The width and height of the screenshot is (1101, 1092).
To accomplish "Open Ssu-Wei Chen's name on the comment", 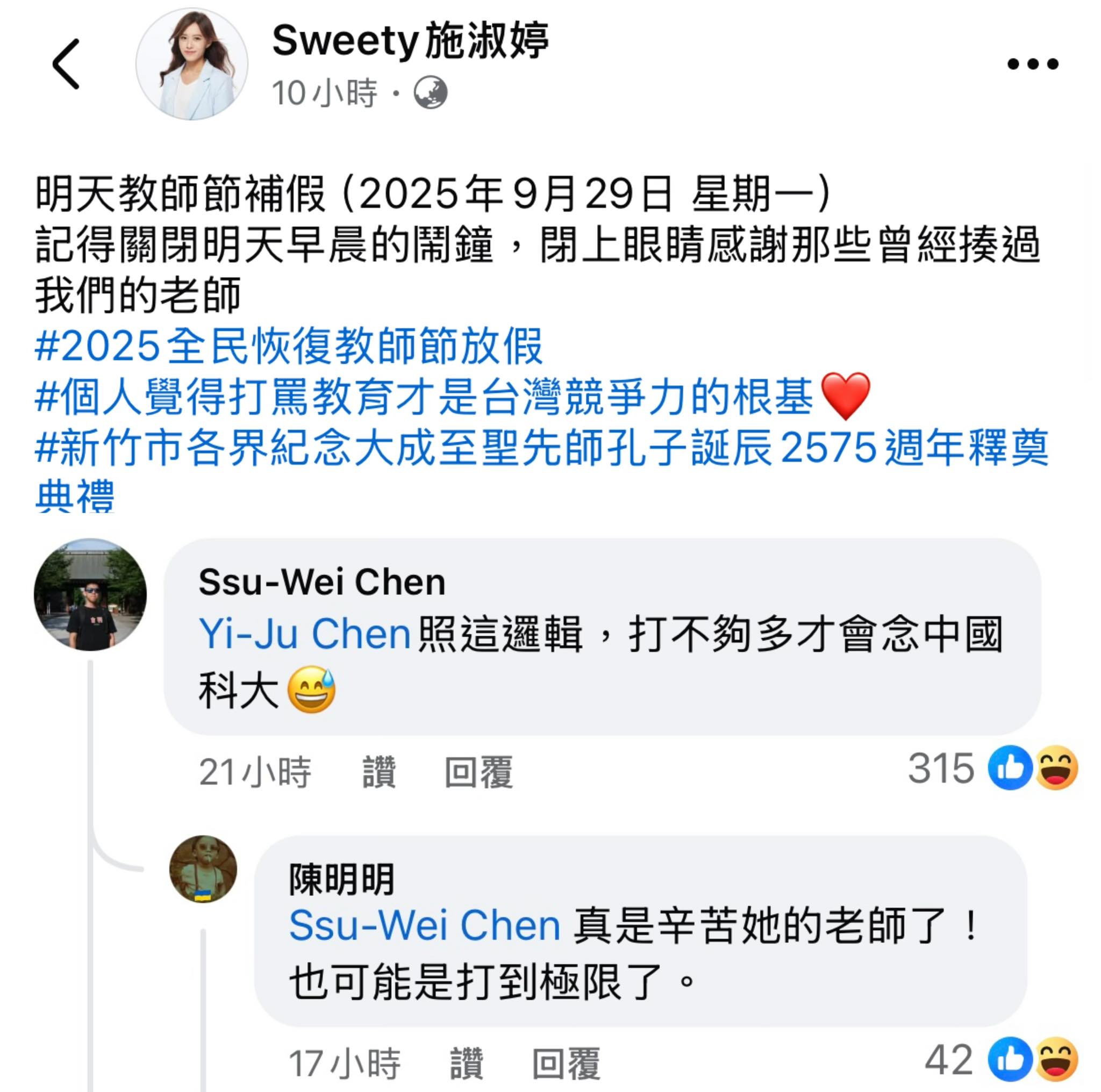I will click(x=321, y=582).
